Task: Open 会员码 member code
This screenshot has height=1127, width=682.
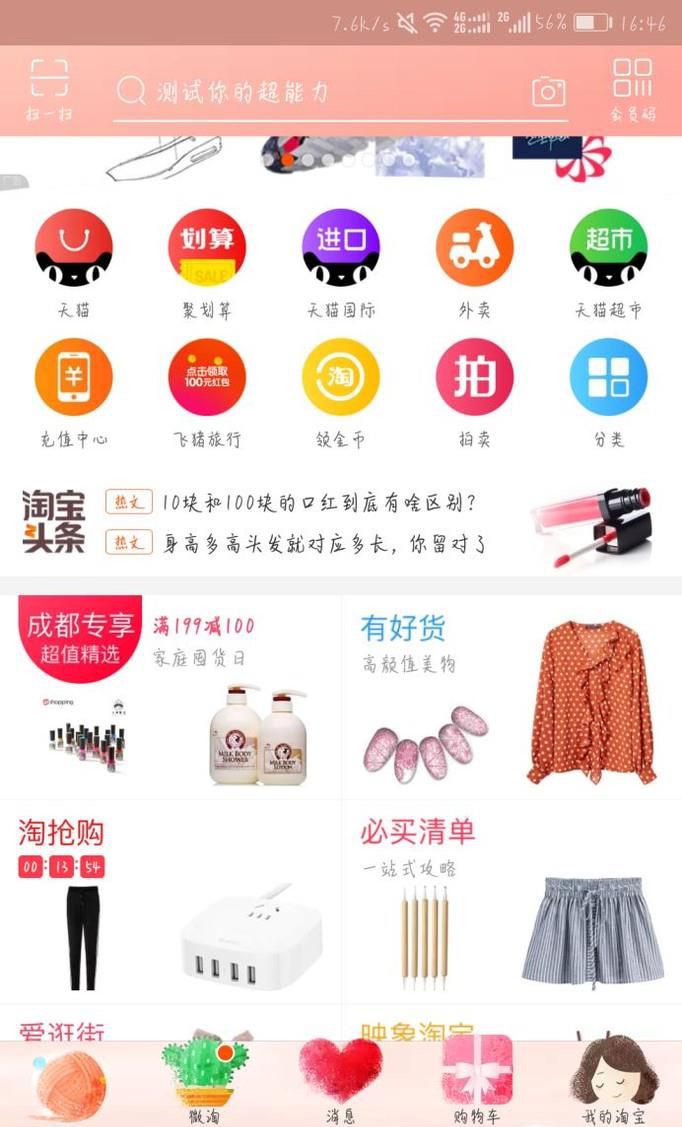Action: point(633,90)
